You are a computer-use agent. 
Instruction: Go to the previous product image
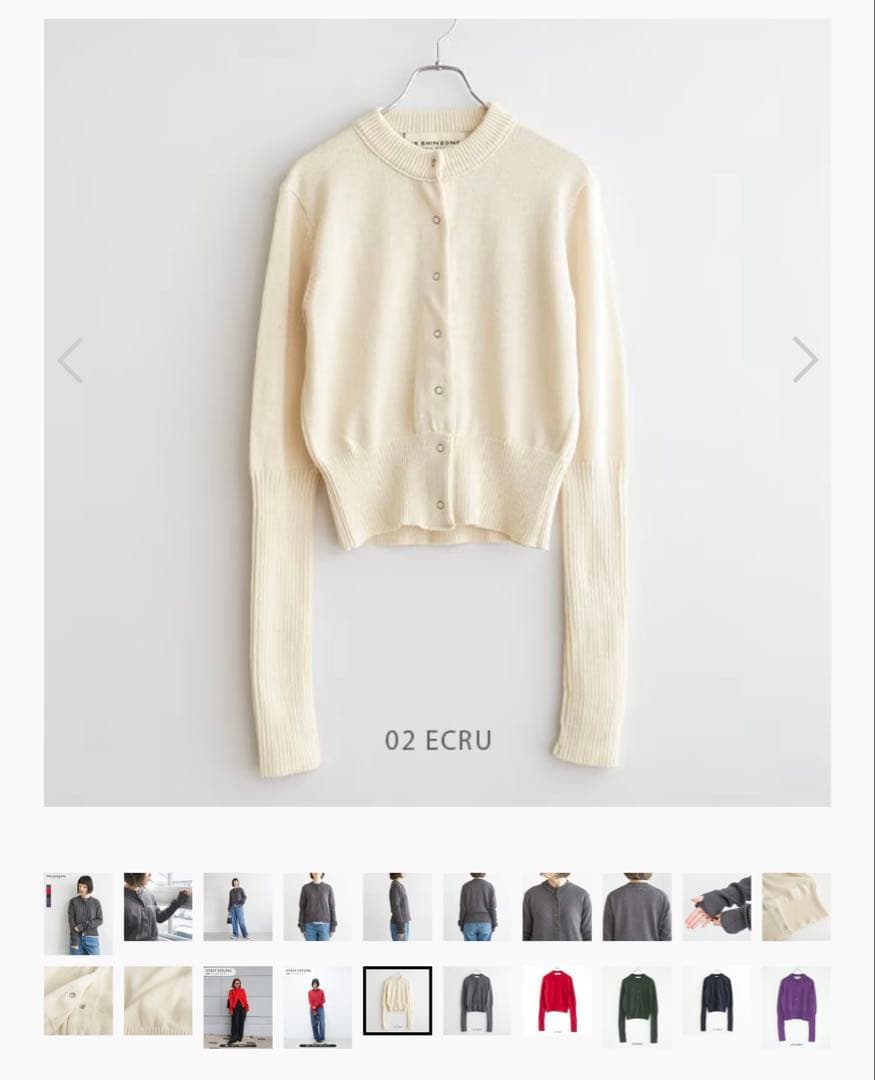pyautogui.click(x=70, y=360)
